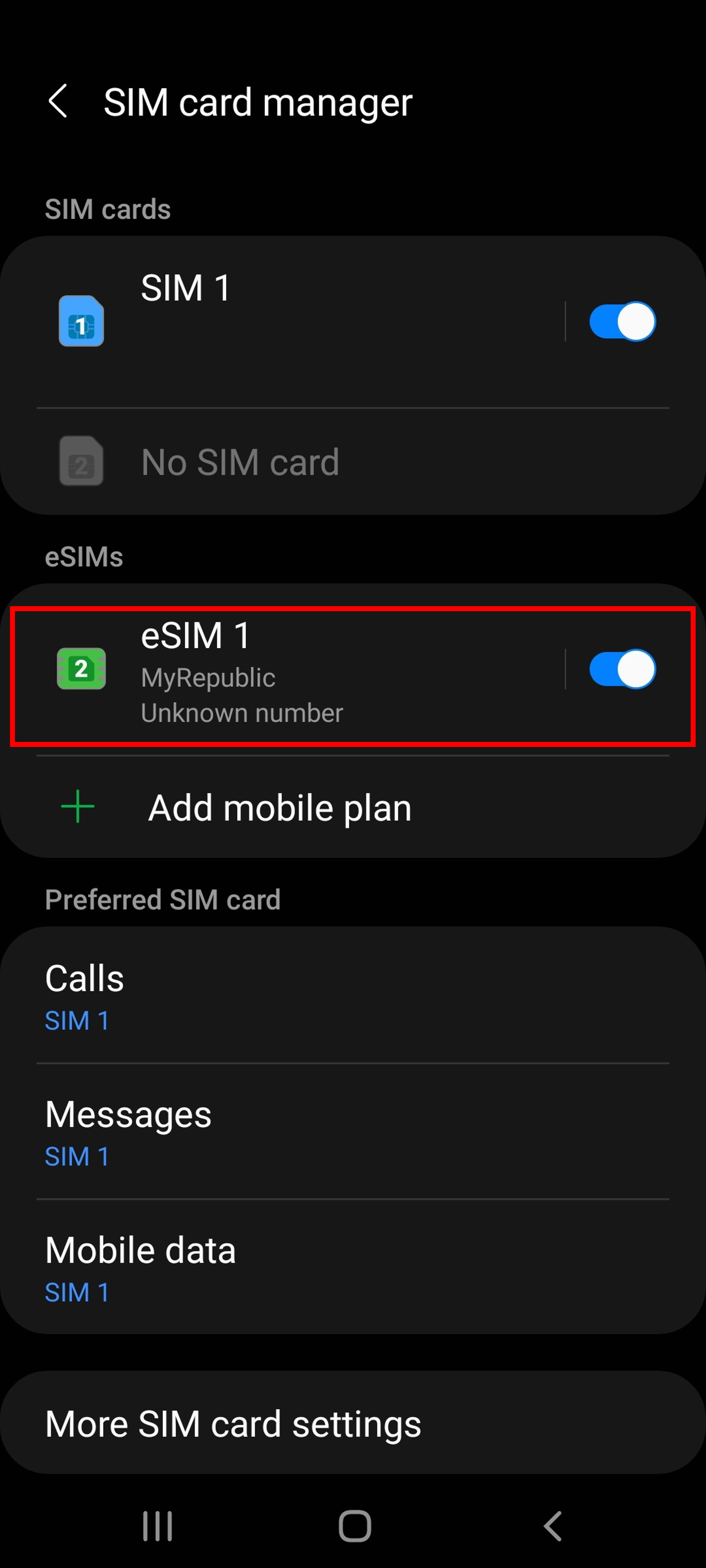Add a mobile plan

(x=279, y=808)
